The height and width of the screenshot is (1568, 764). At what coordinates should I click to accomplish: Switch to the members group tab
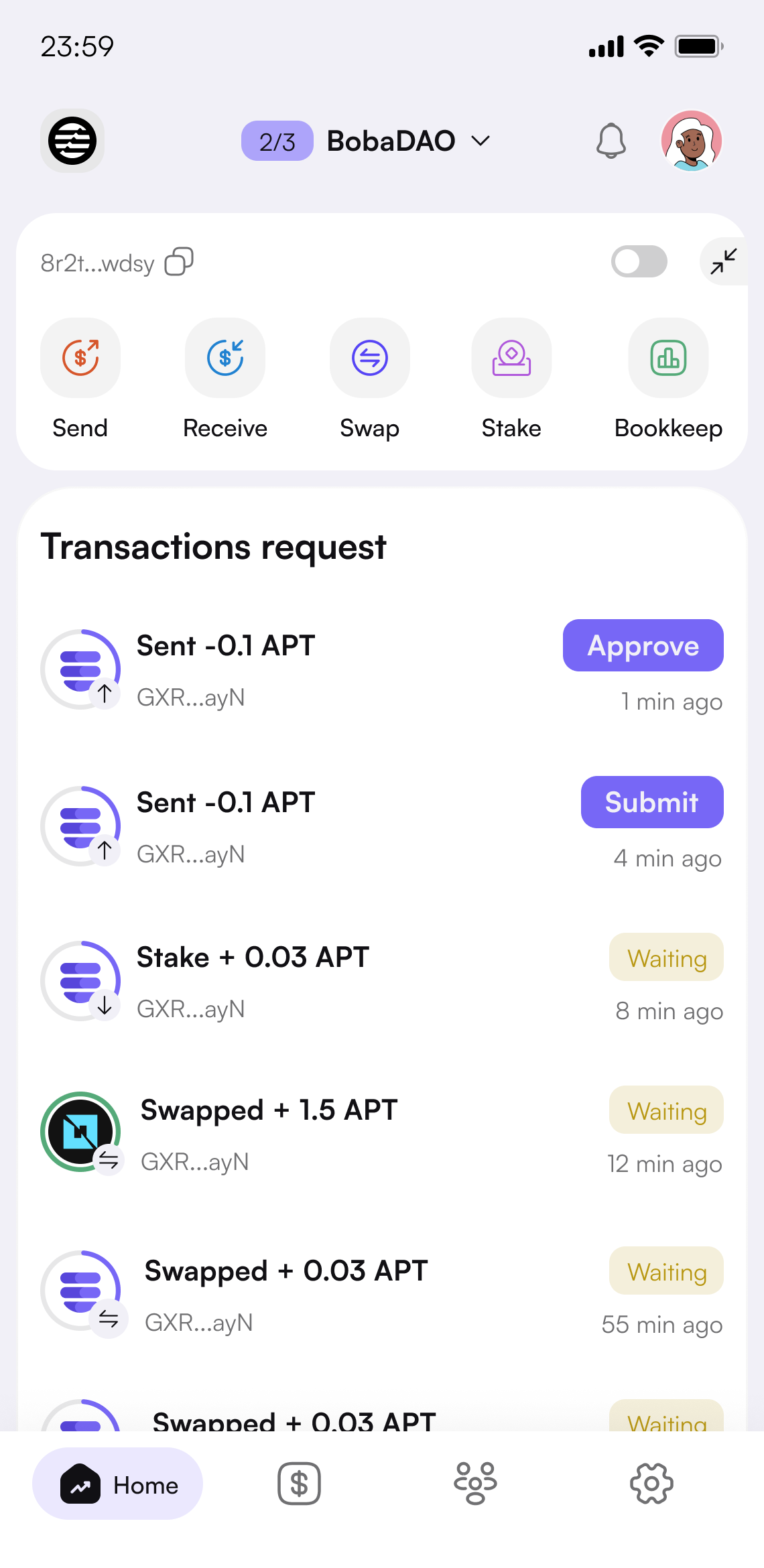coord(475,1484)
